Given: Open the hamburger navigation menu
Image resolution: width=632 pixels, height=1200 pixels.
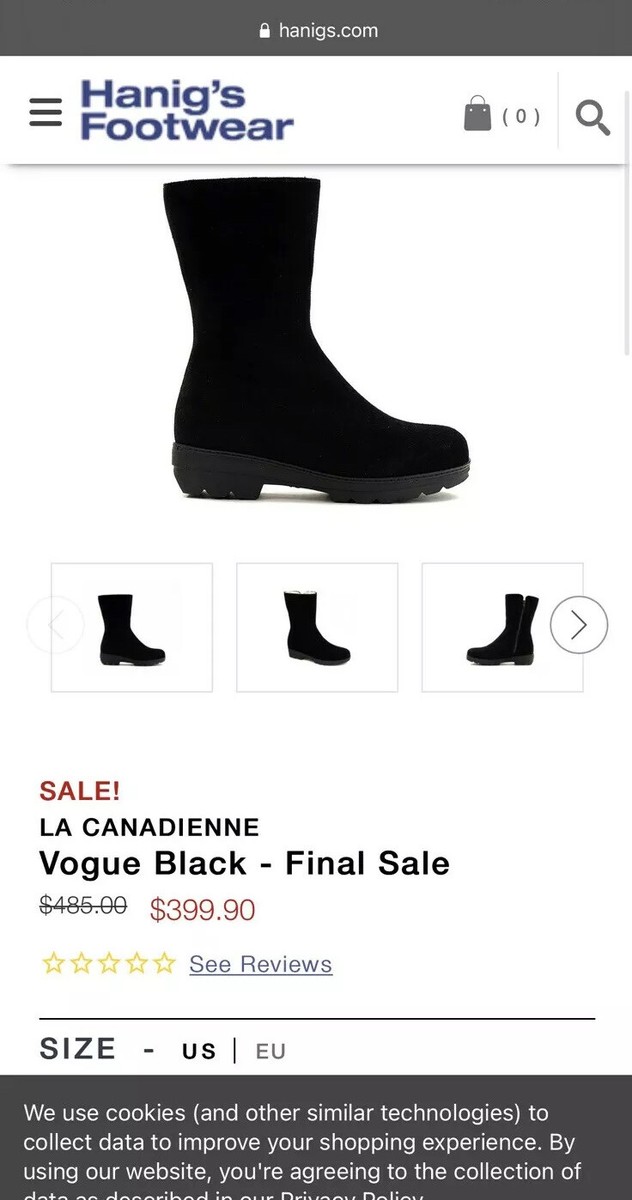Looking at the screenshot, I should [x=46, y=113].
